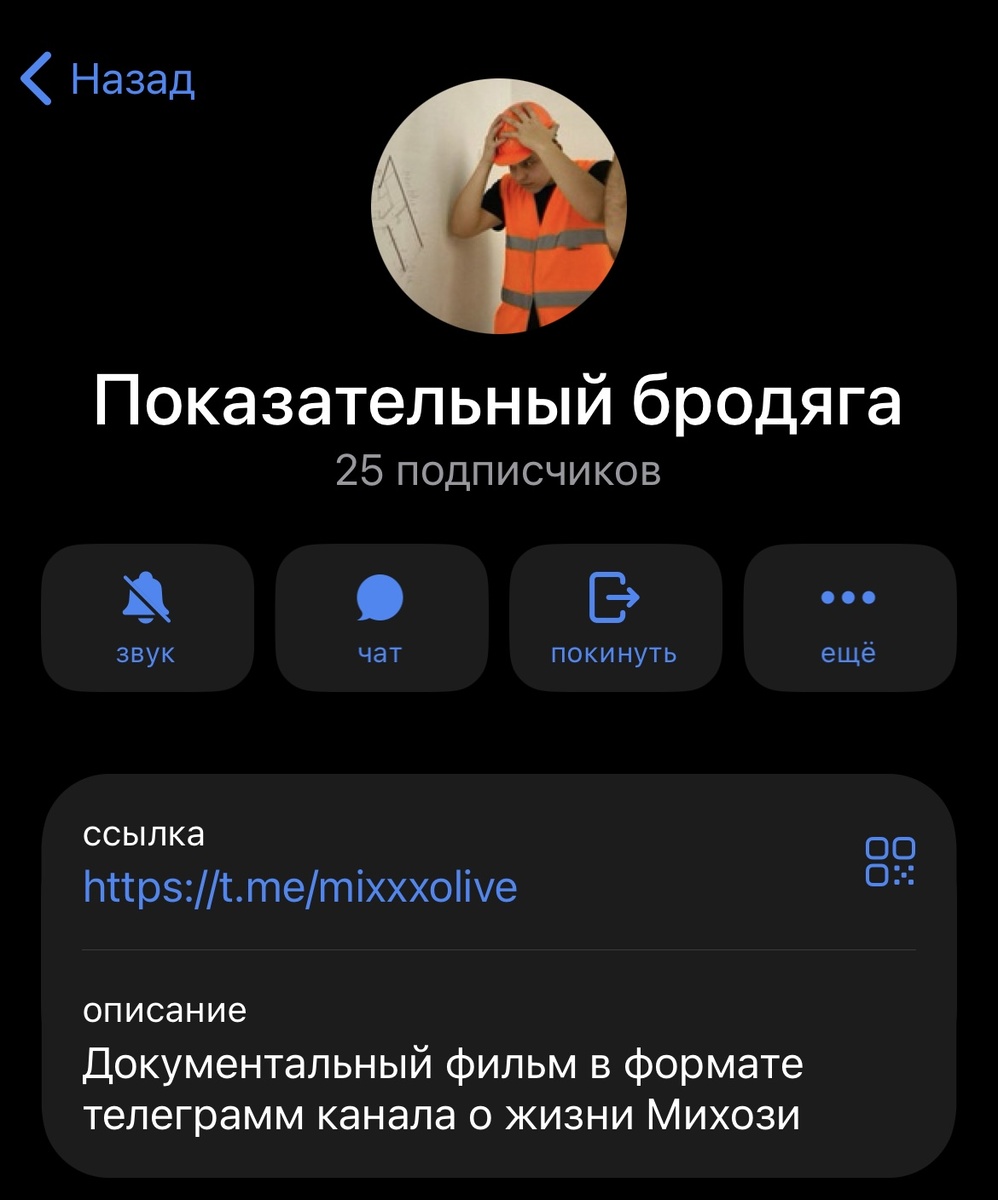Open more options with ещё
Image resolution: width=998 pixels, height=1200 pixels.
point(848,617)
